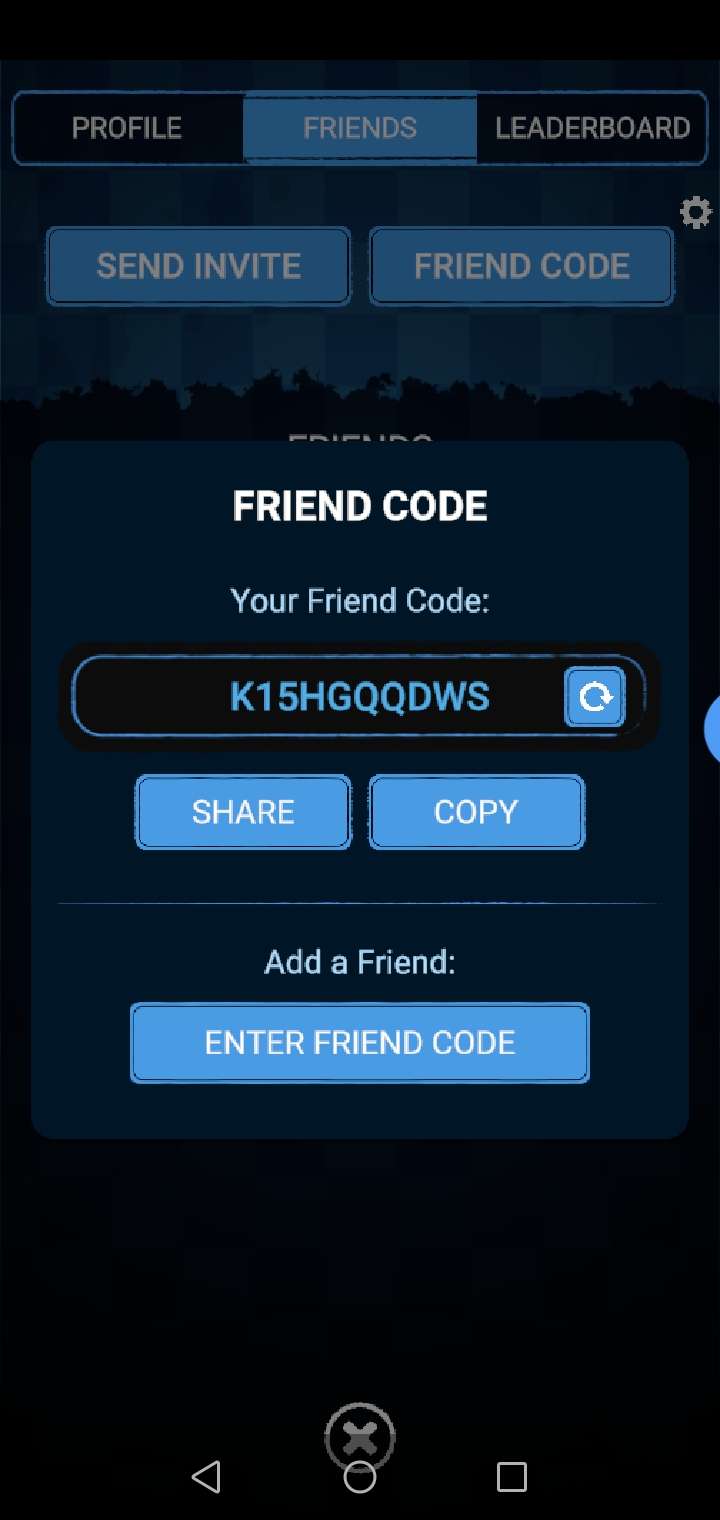Open the recent apps overview
The image size is (720, 1520).
(511, 1477)
